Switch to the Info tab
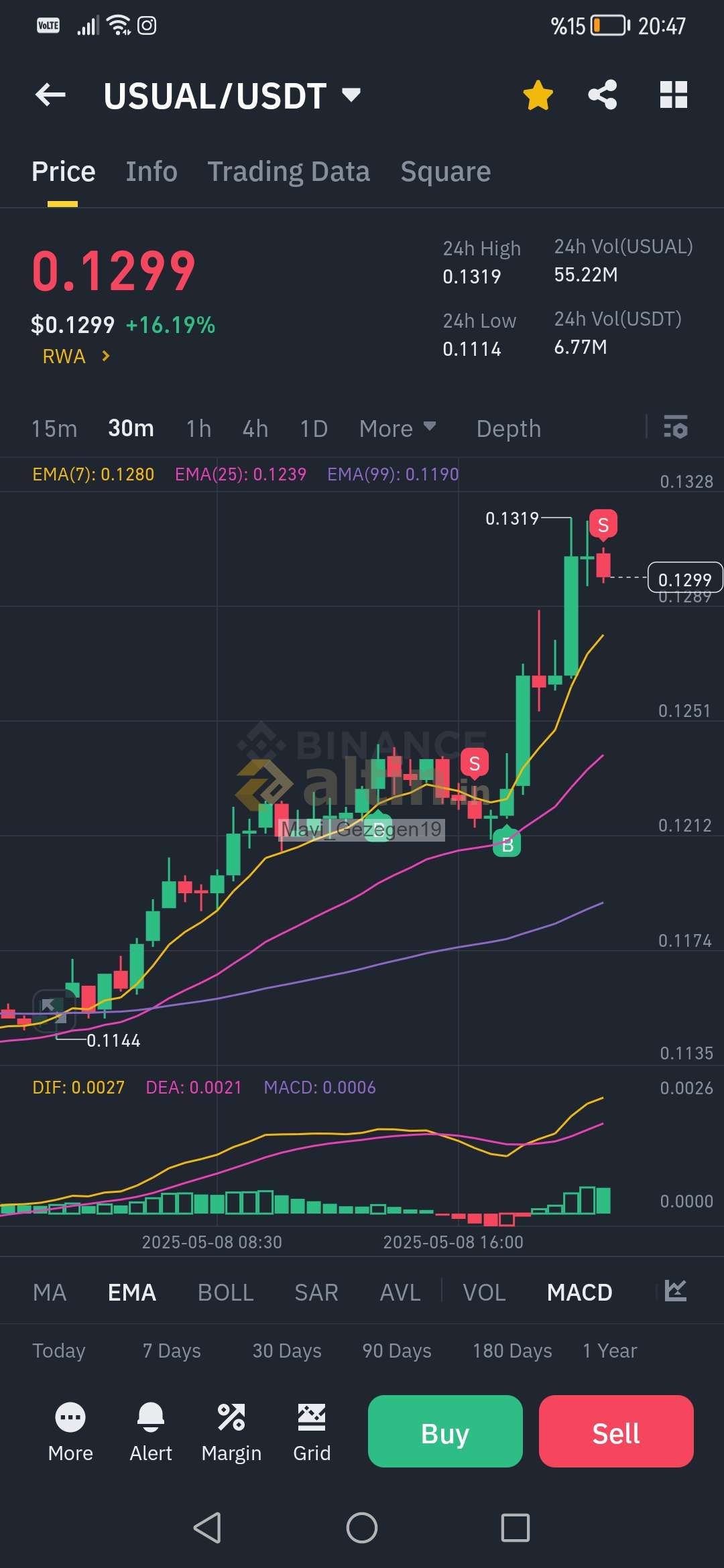Viewport: 724px width, 1568px height. 152,172
